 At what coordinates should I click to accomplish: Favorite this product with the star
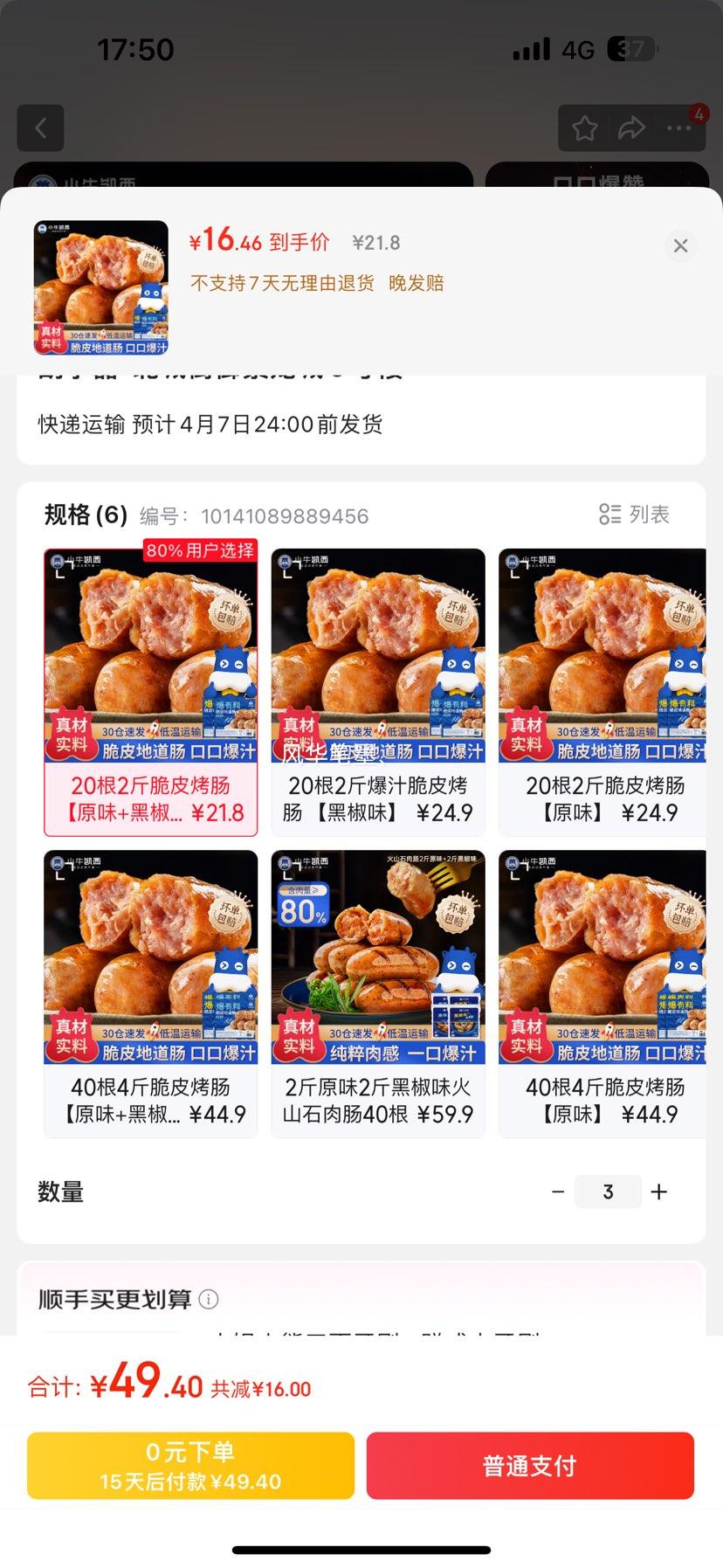[584, 128]
